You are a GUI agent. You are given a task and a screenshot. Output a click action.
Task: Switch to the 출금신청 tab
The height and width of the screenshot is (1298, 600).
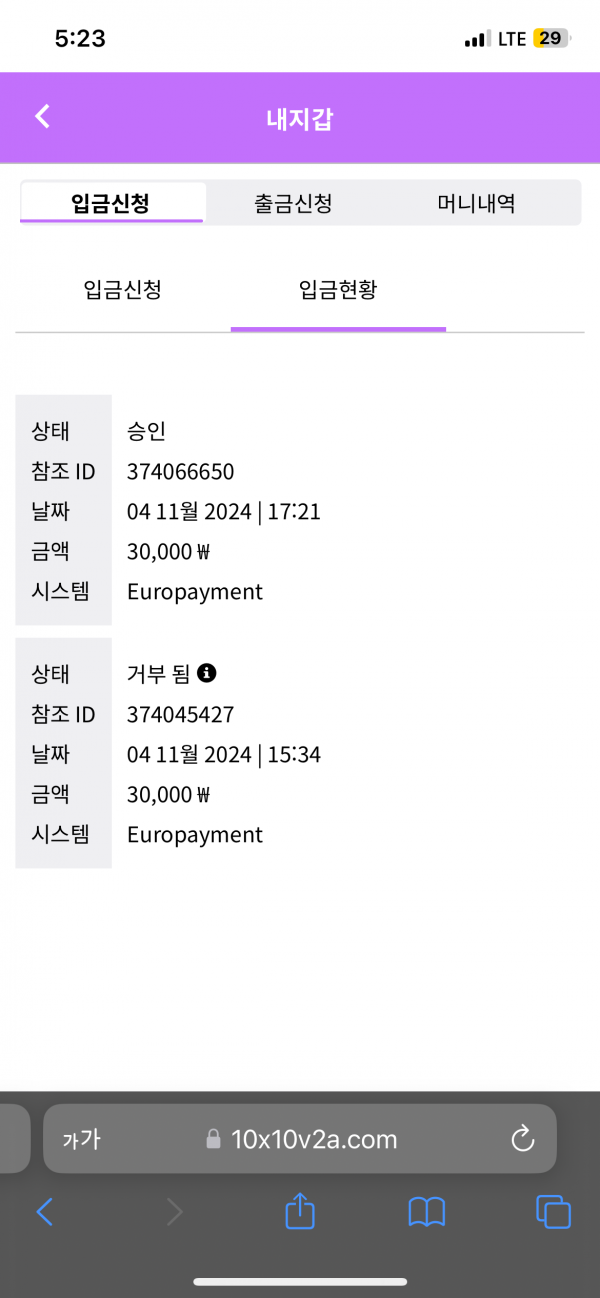click(293, 204)
